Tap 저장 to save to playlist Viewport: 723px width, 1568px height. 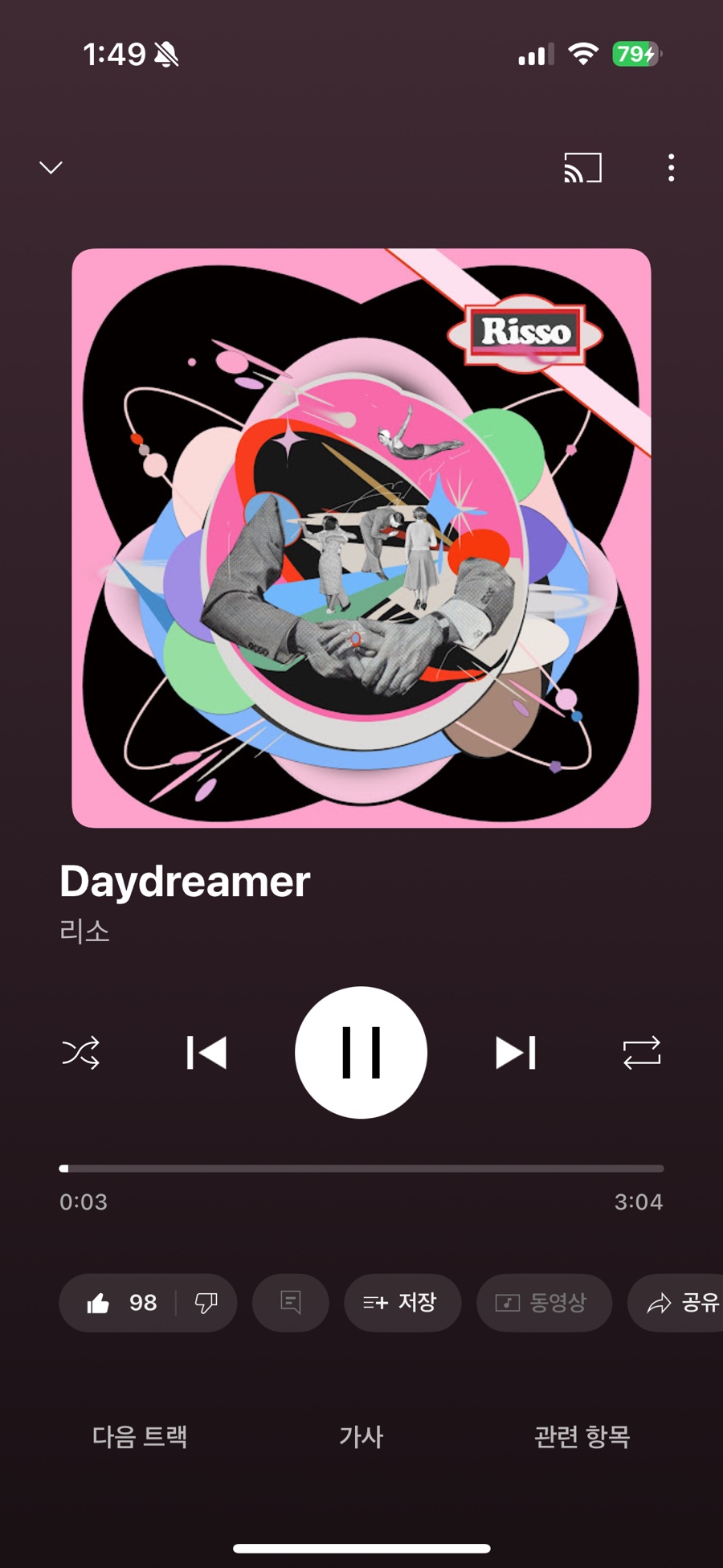click(402, 1303)
